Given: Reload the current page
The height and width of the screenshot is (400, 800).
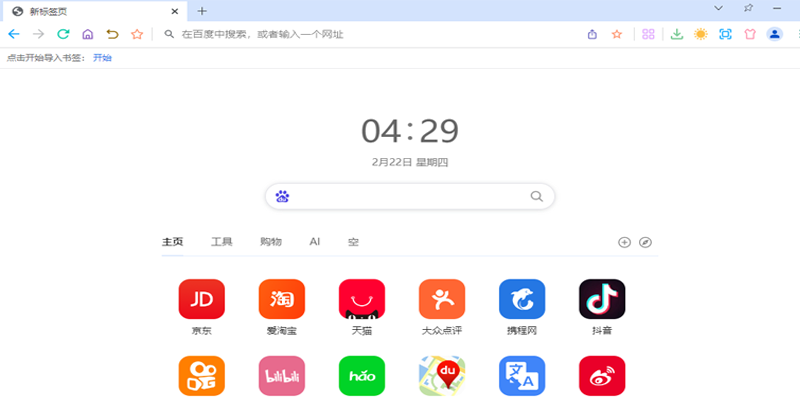Looking at the screenshot, I should click(63, 34).
